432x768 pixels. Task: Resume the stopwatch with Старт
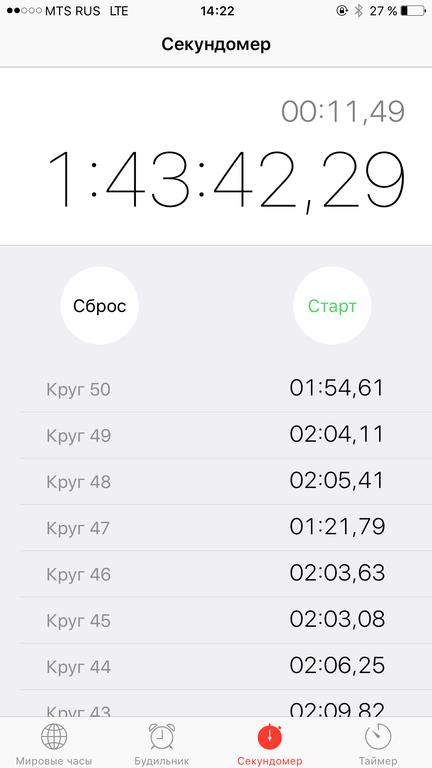tap(332, 306)
